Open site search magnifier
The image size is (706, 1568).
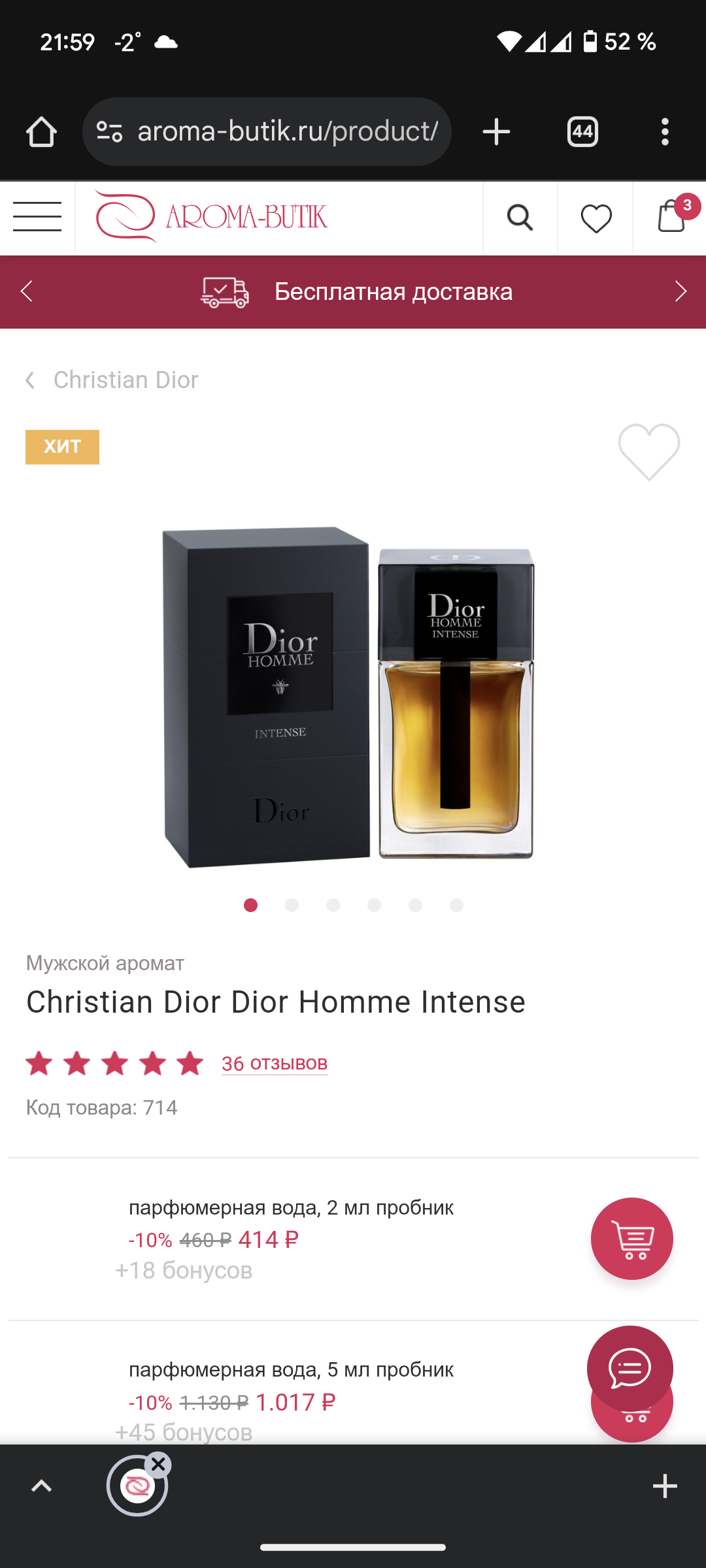520,218
